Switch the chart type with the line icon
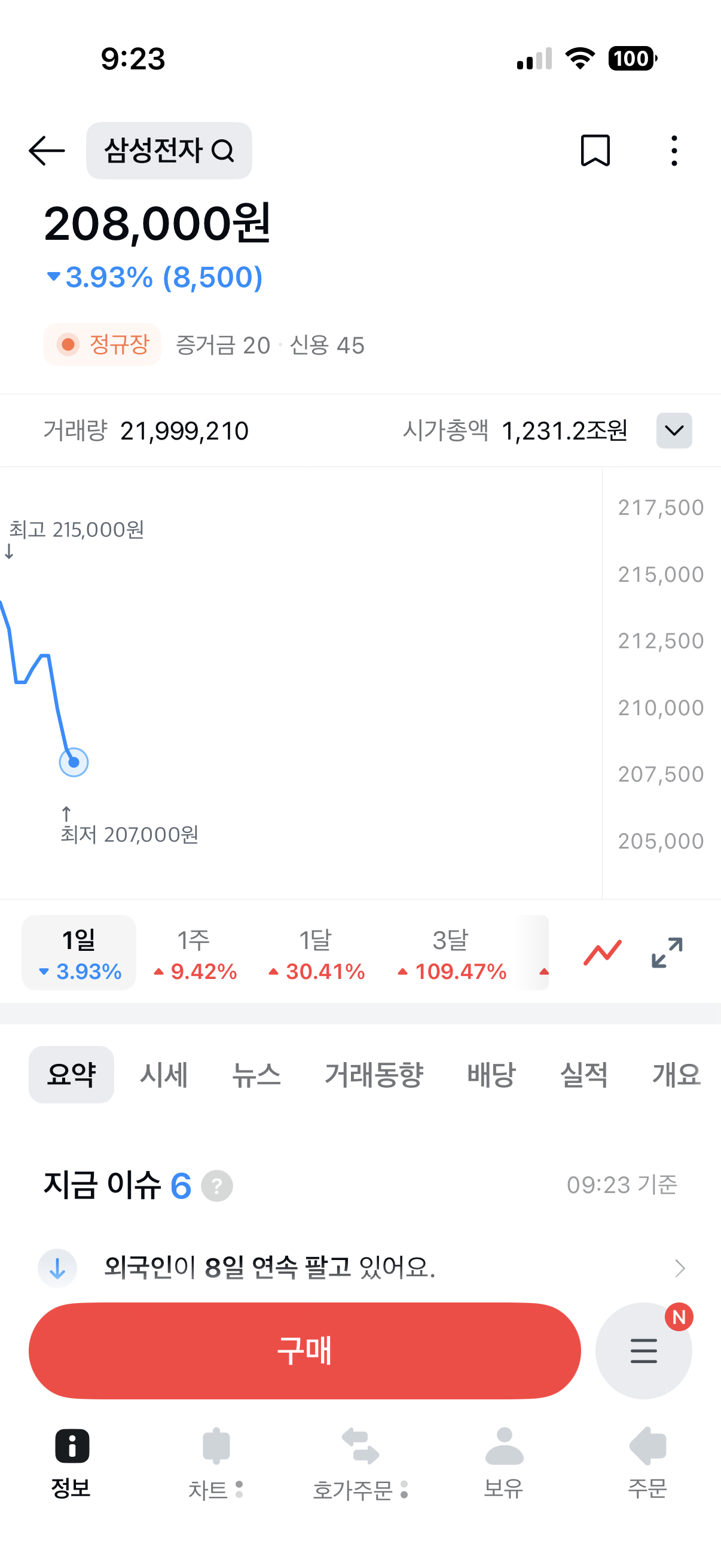Image resolution: width=721 pixels, height=1568 pixels. 603,953
